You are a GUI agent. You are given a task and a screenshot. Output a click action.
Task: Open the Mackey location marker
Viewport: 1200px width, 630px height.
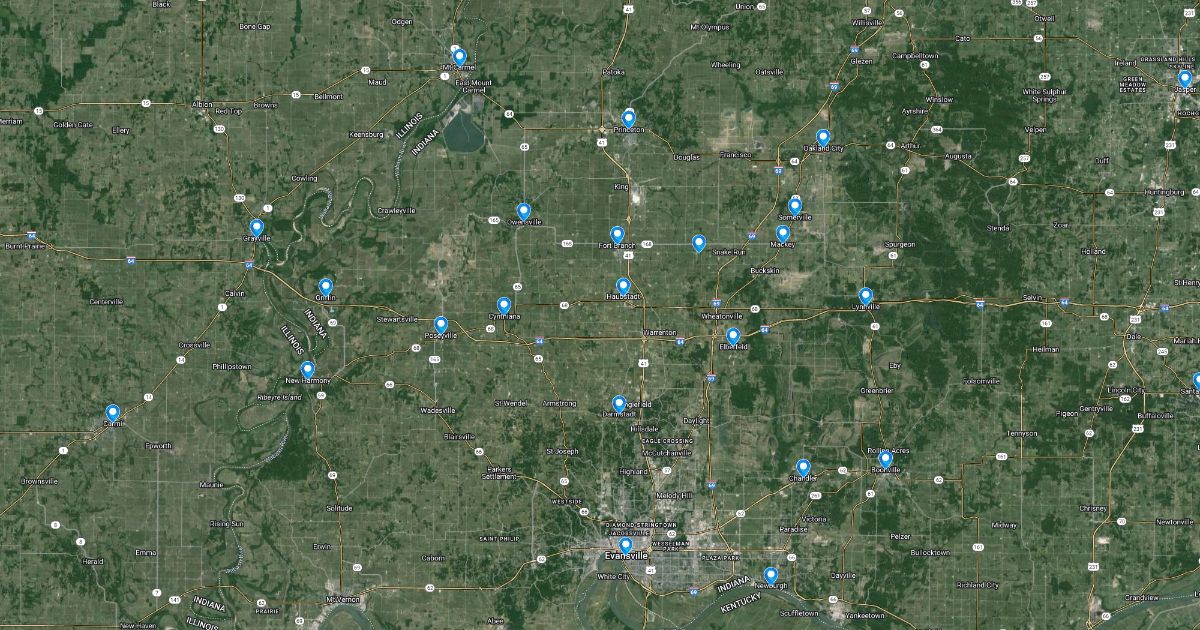[x=782, y=233]
